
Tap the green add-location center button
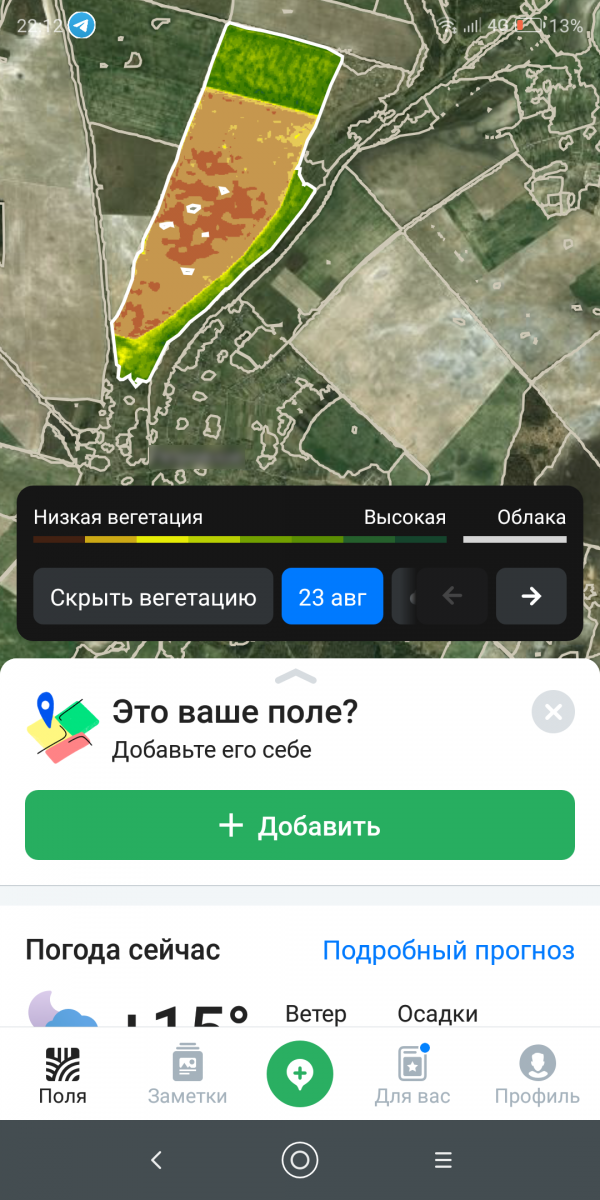[300, 1073]
